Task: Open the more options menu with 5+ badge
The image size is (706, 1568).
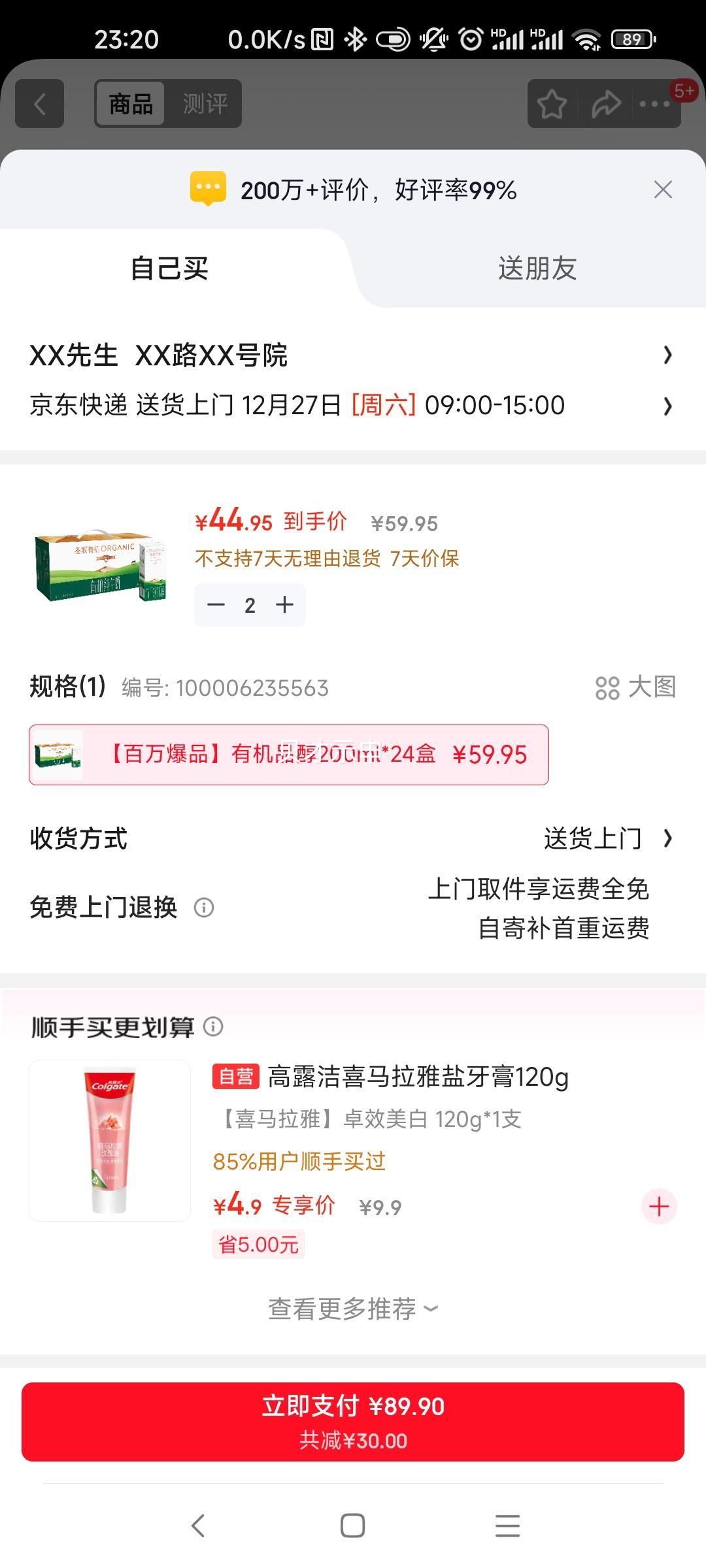Action: click(654, 103)
